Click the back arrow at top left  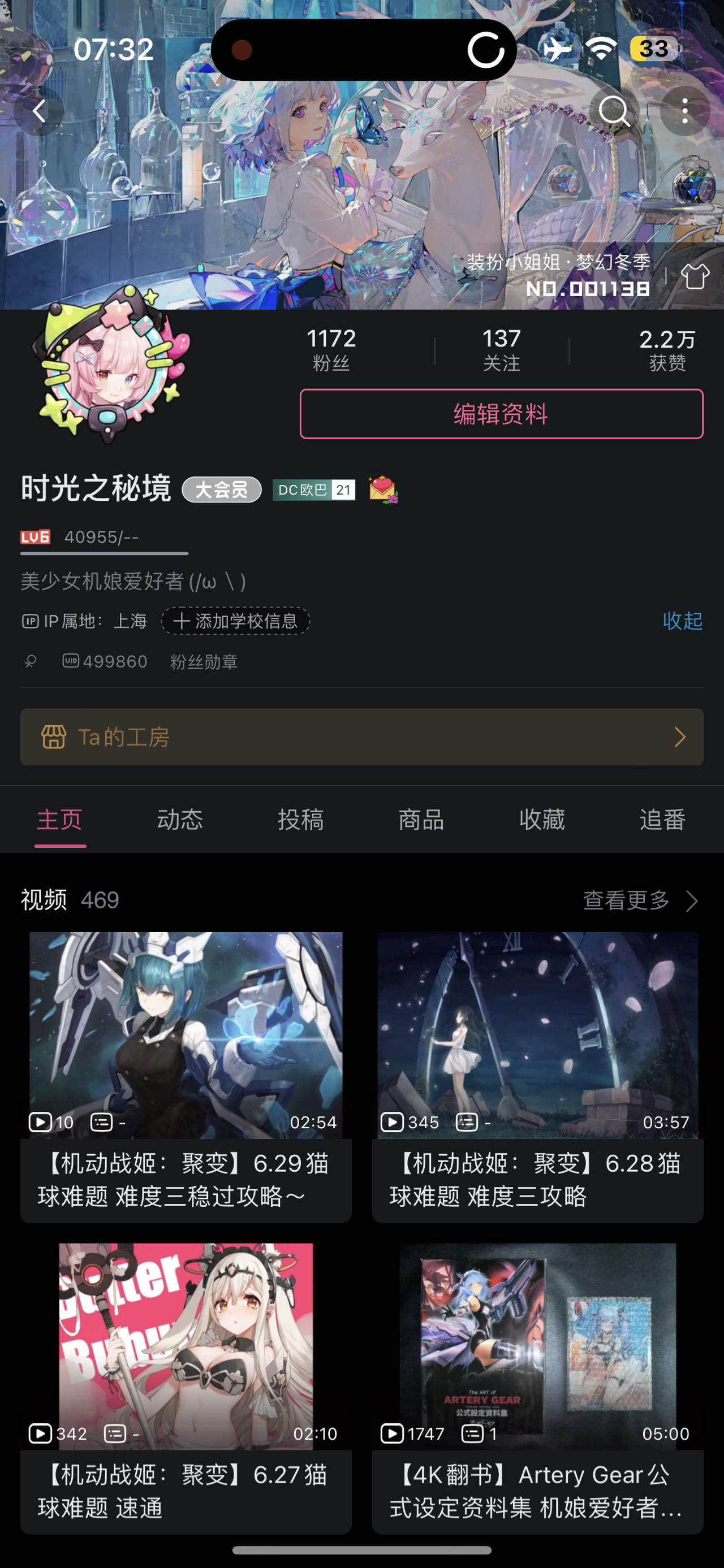click(40, 111)
